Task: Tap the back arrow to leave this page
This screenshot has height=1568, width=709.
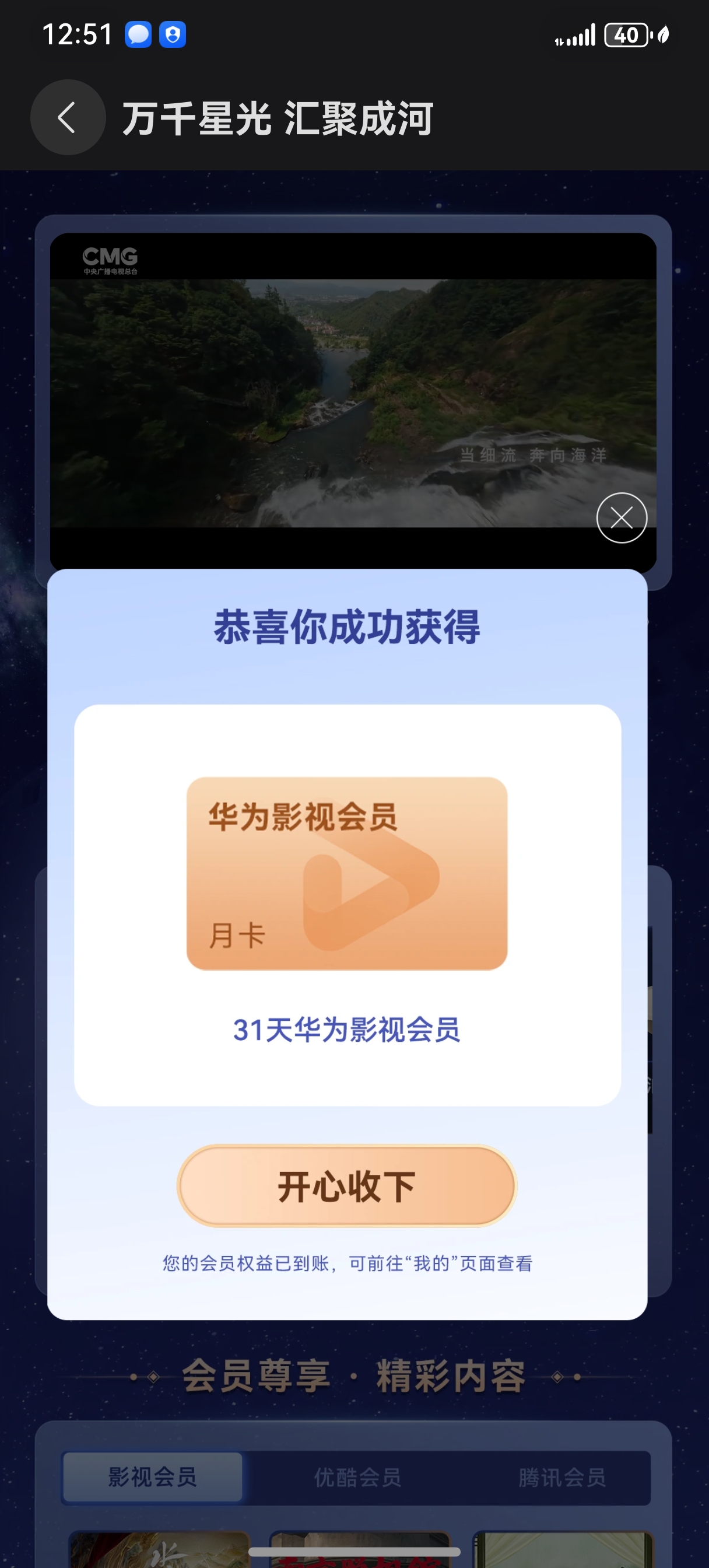Action: pos(68,117)
